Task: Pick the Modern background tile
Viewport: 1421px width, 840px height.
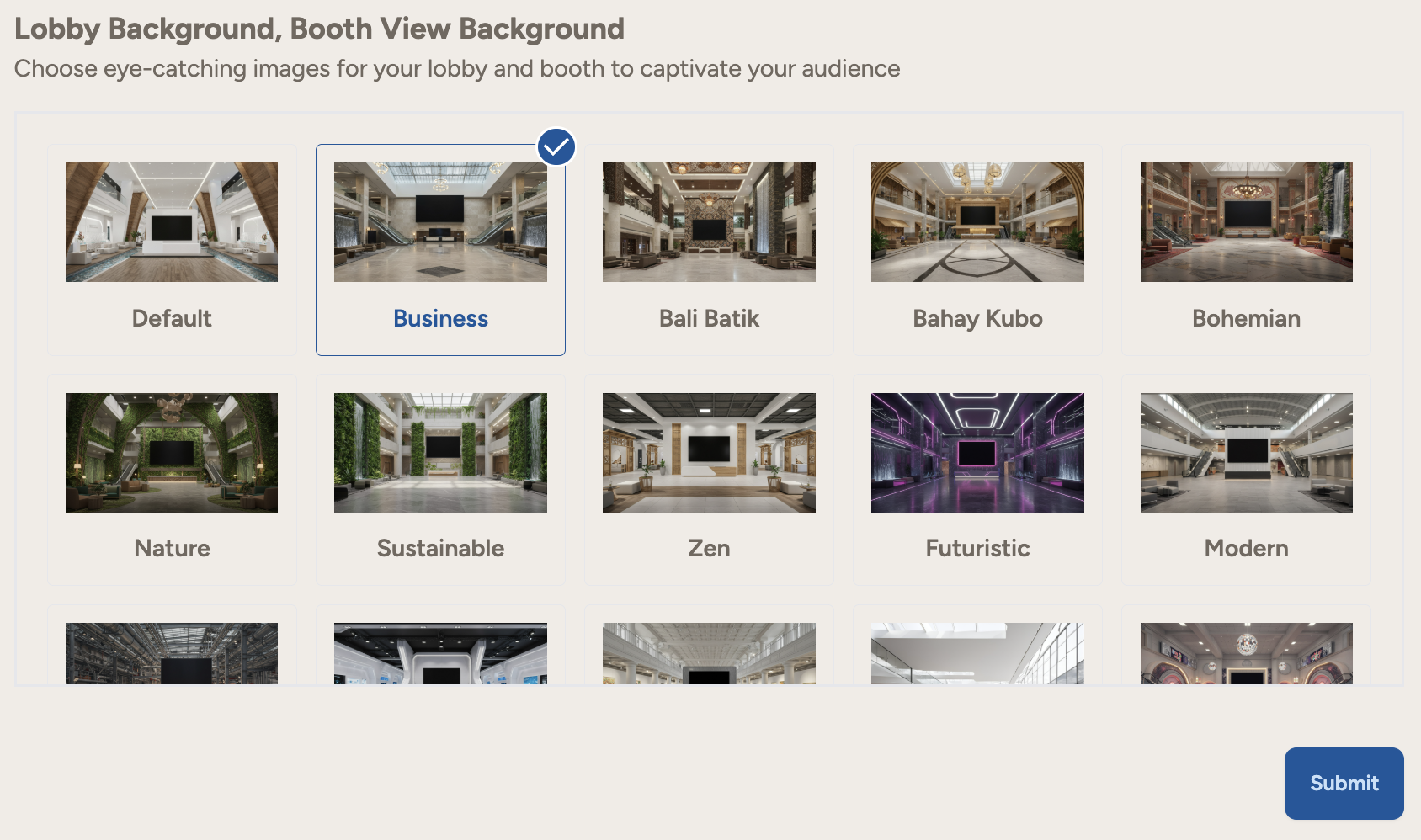Action: (1246, 479)
